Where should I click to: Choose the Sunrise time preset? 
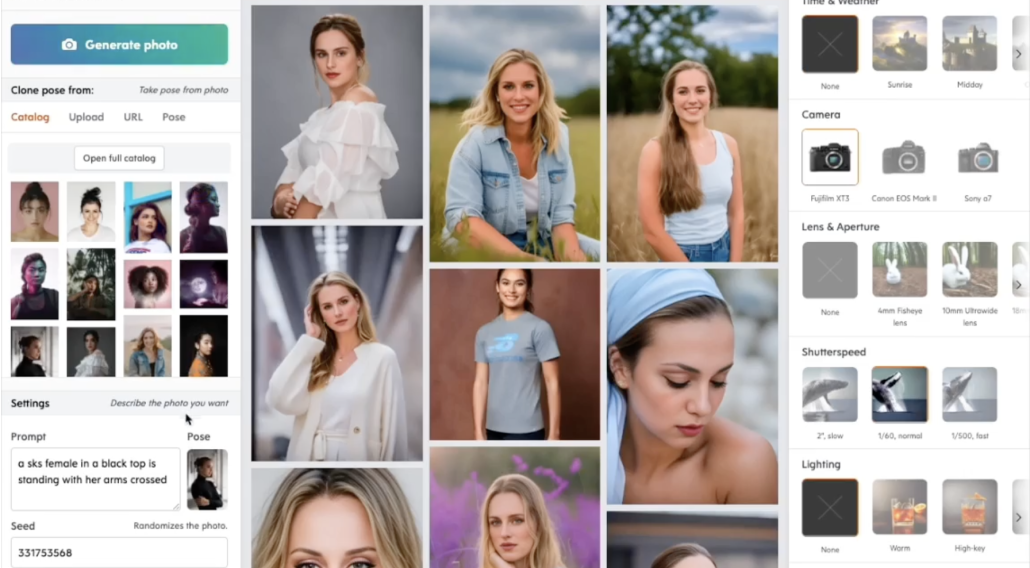pos(899,44)
